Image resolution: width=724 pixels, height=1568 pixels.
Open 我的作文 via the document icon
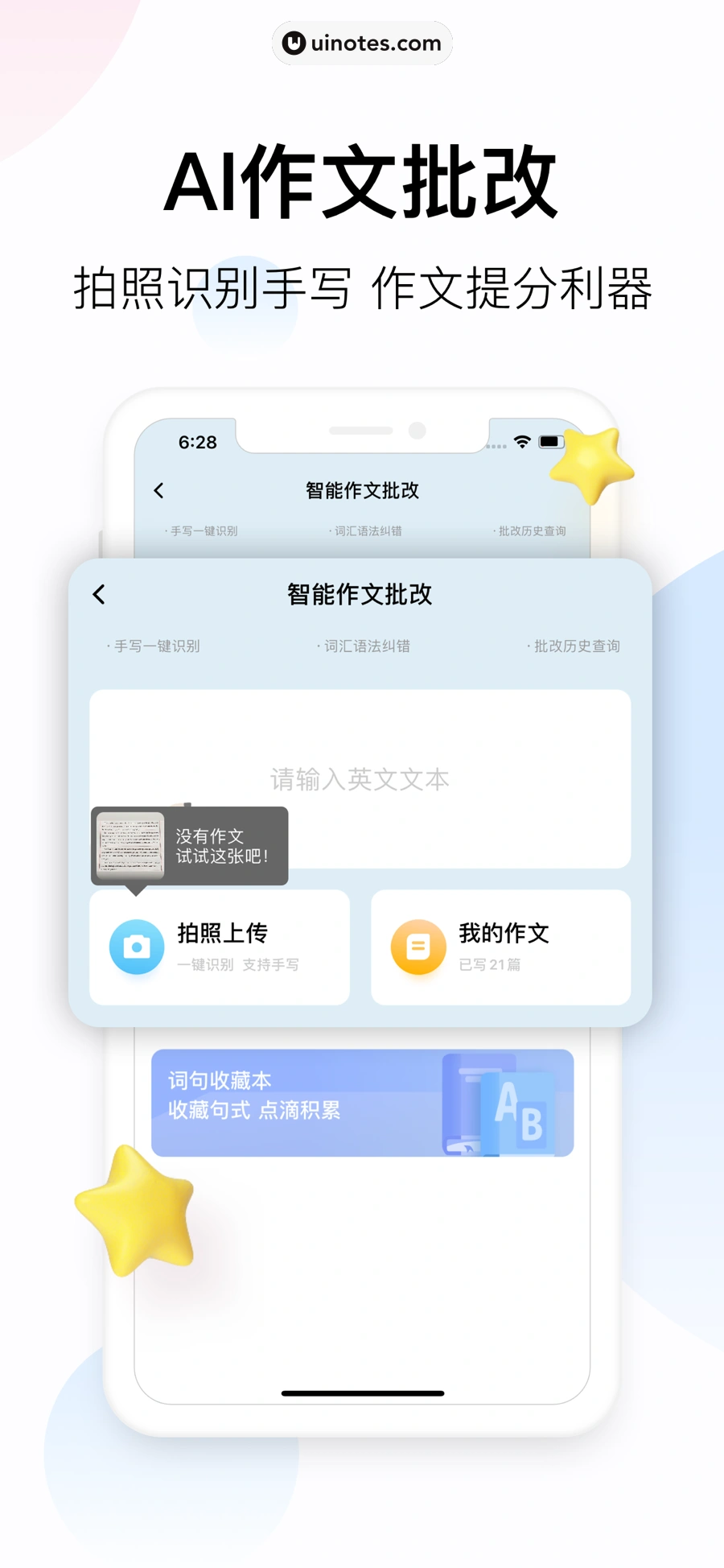[x=418, y=947]
